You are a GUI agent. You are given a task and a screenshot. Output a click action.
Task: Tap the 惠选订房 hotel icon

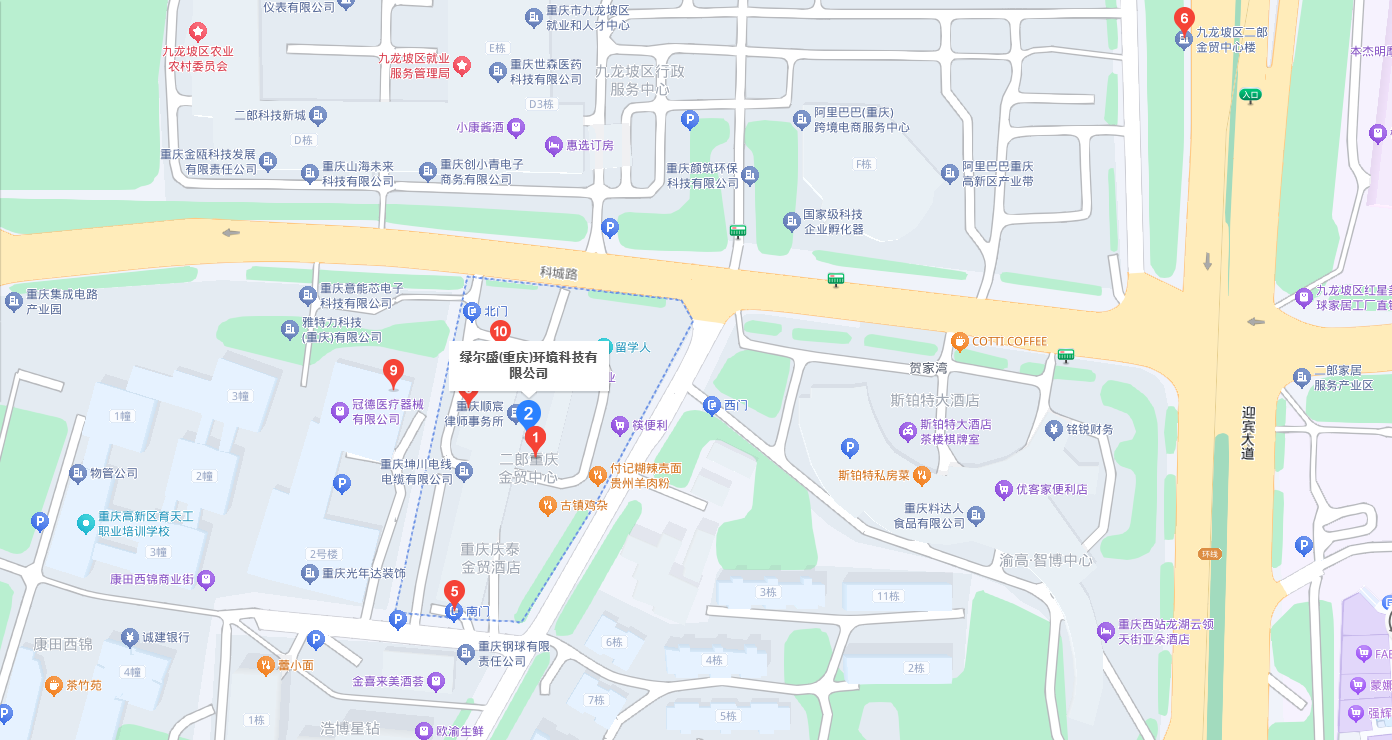tap(553, 146)
